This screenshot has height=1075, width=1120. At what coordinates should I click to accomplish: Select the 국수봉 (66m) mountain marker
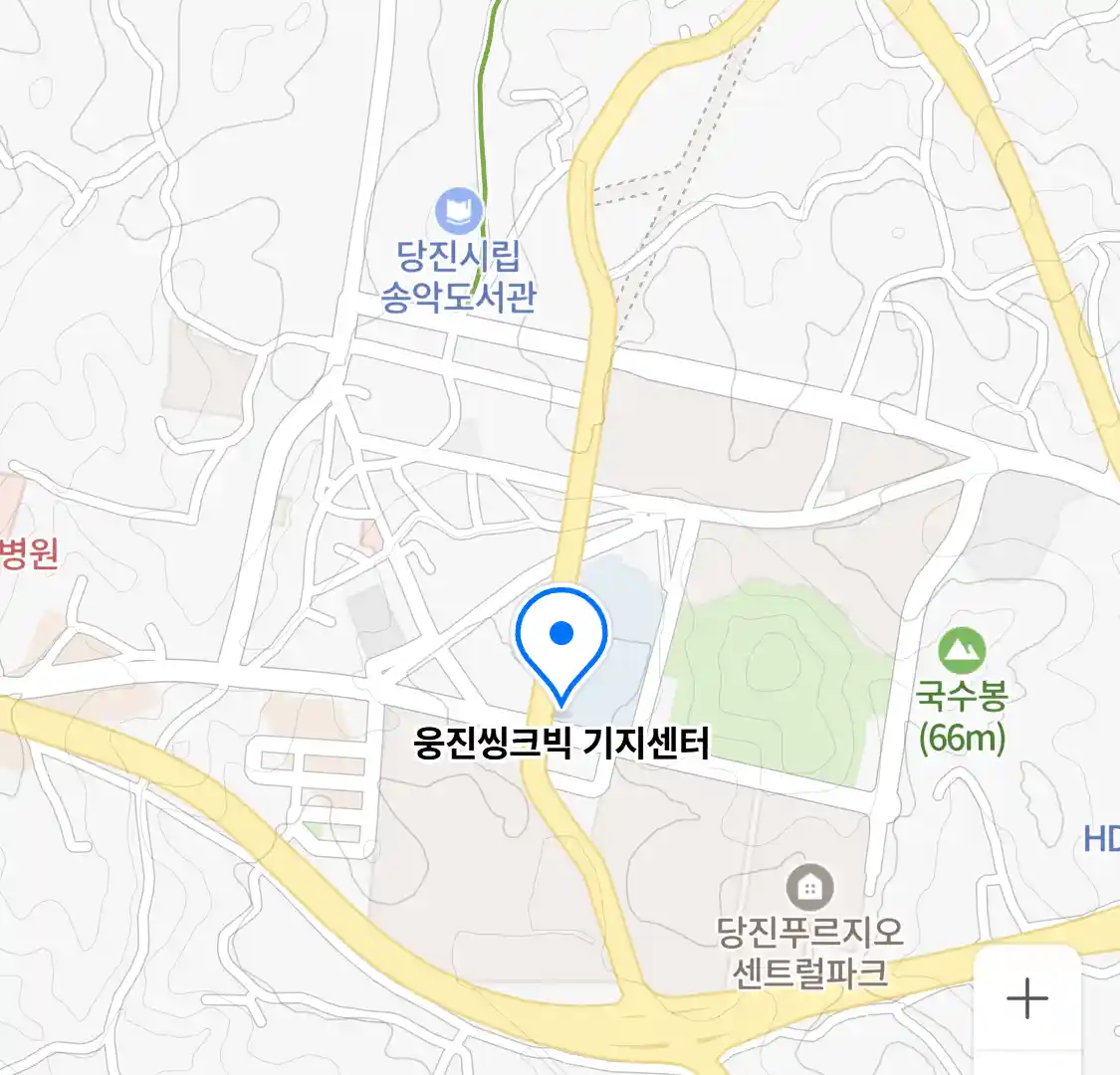(x=962, y=651)
